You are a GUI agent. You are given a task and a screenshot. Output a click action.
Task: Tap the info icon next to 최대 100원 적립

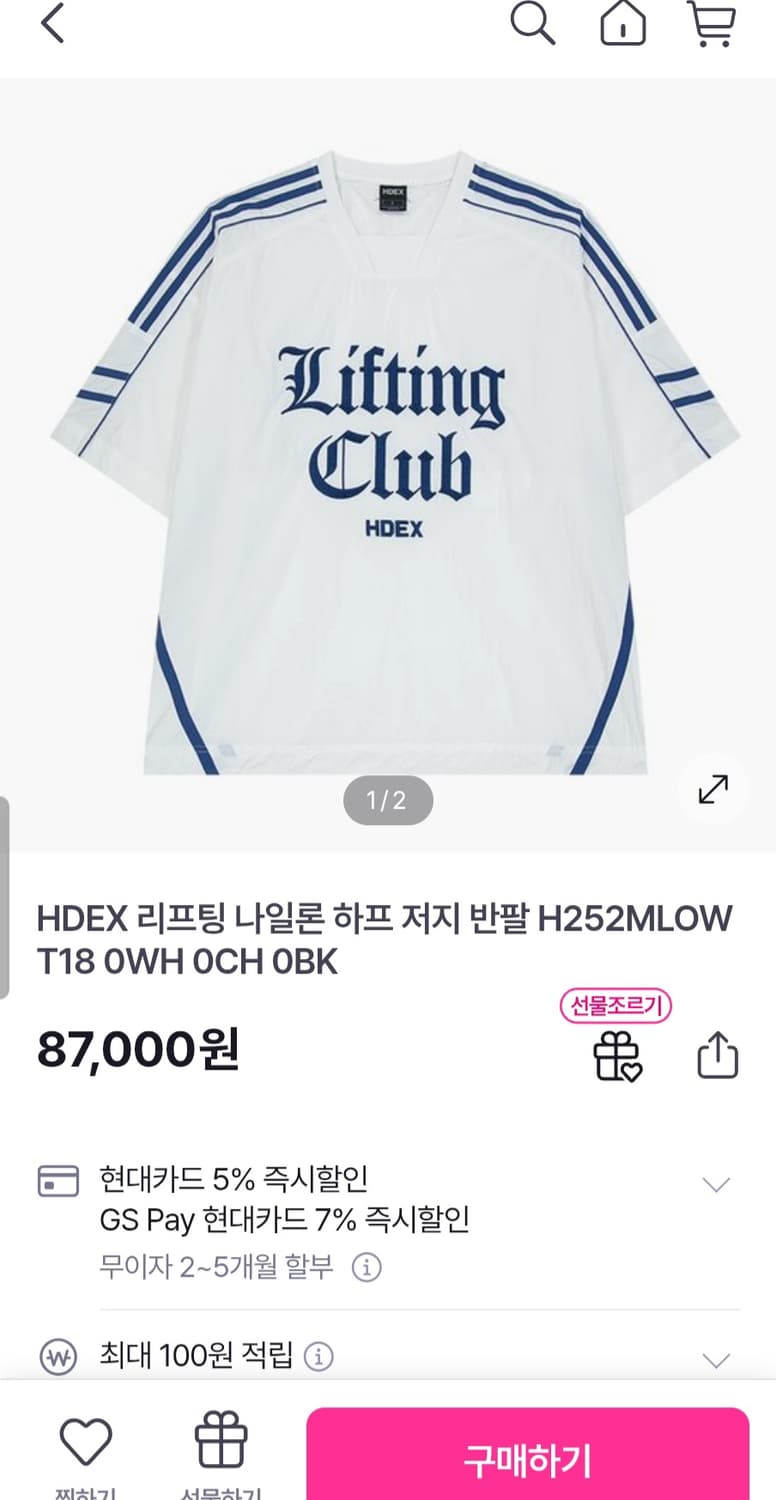coord(318,1357)
